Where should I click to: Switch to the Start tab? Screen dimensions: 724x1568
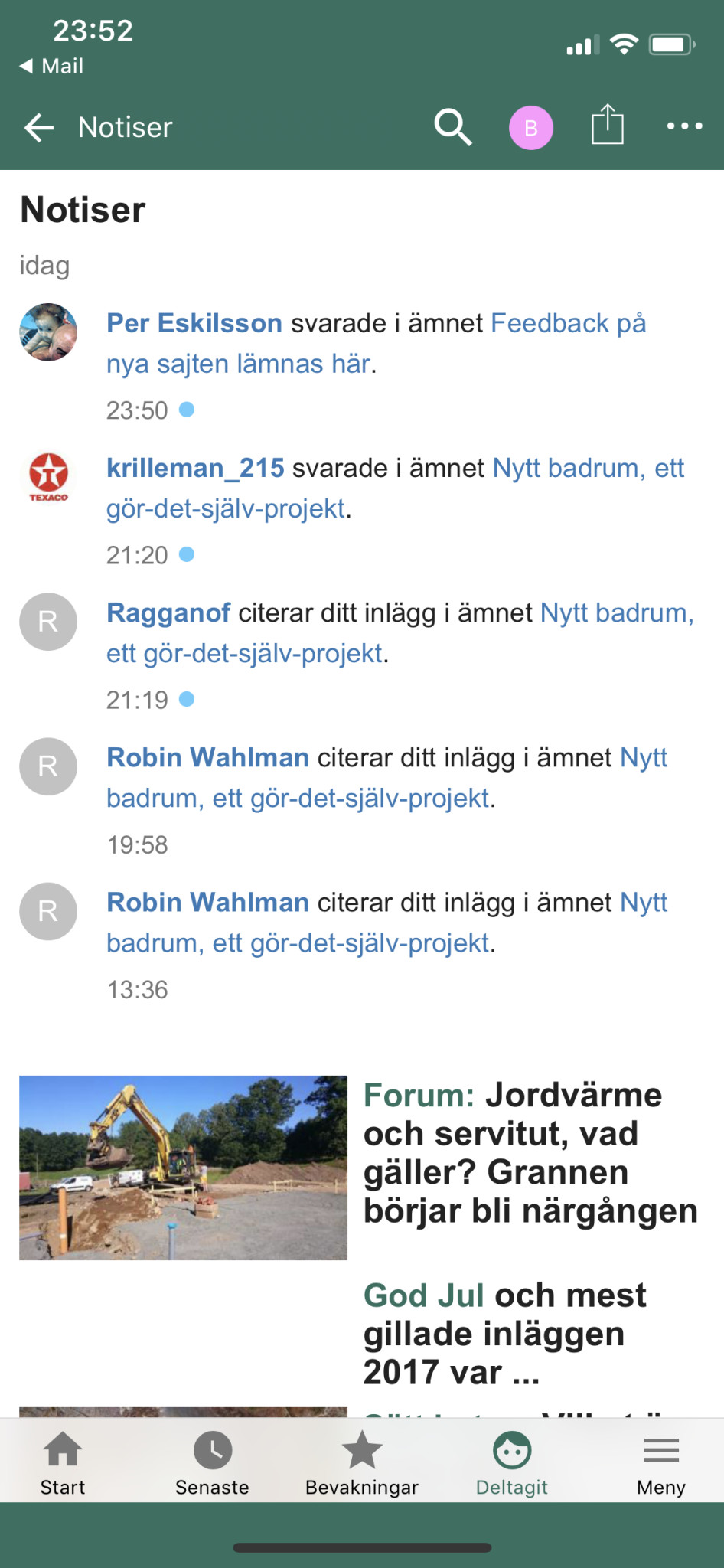point(63,1462)
